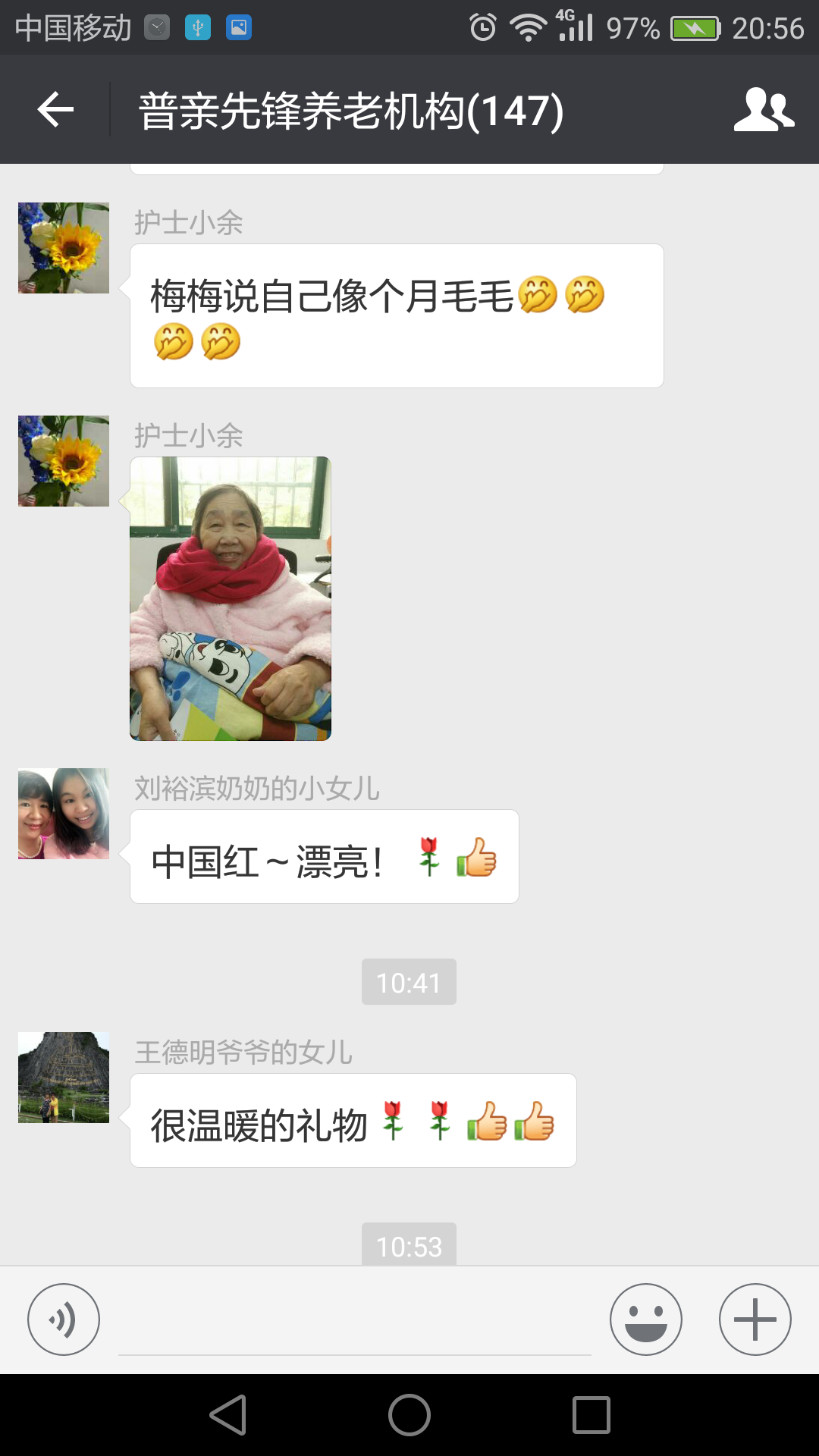Screen dimensions: 819x1456
Task: Open 刘裕滨奶奶的小女儿's profile avatar
Action: point(64,814)
